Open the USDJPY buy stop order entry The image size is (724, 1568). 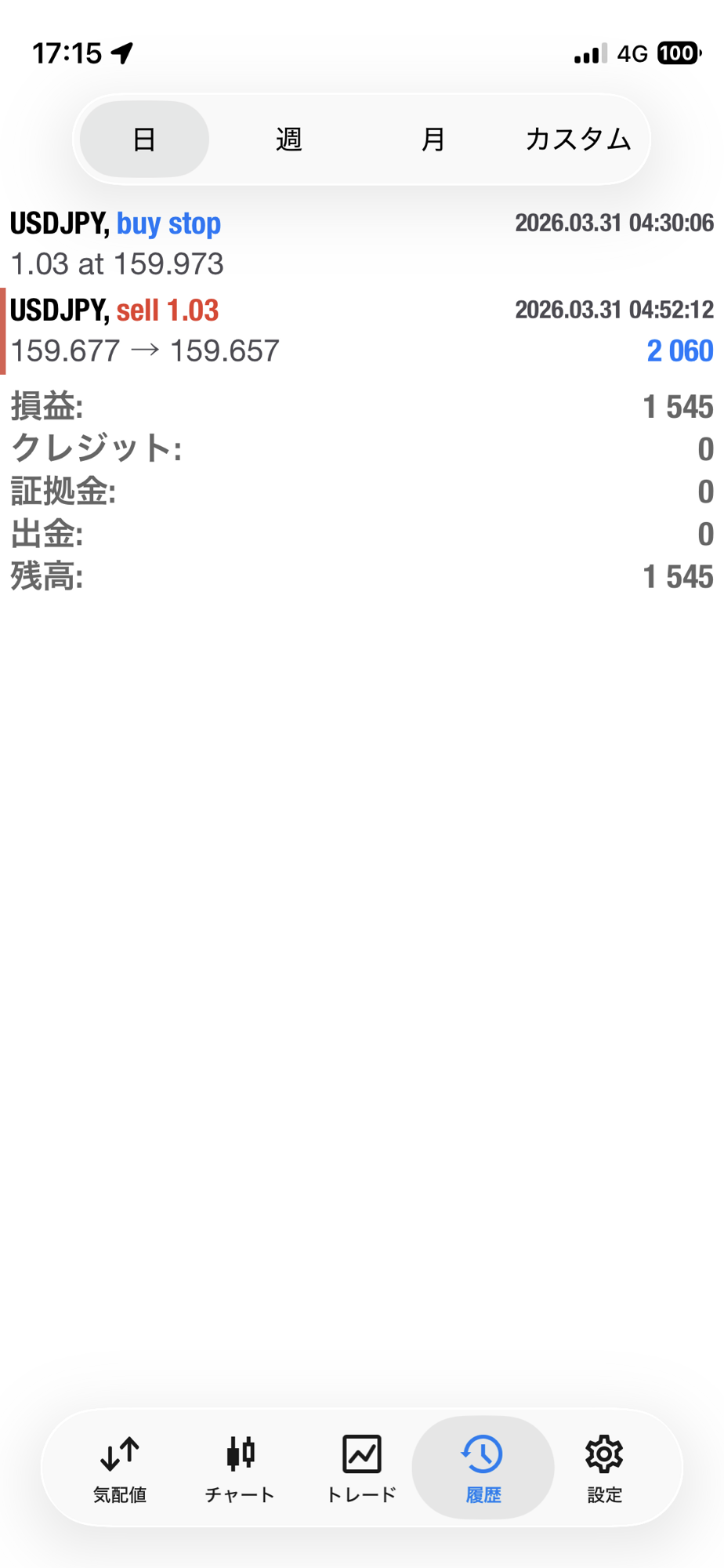[x=360, y=243]
